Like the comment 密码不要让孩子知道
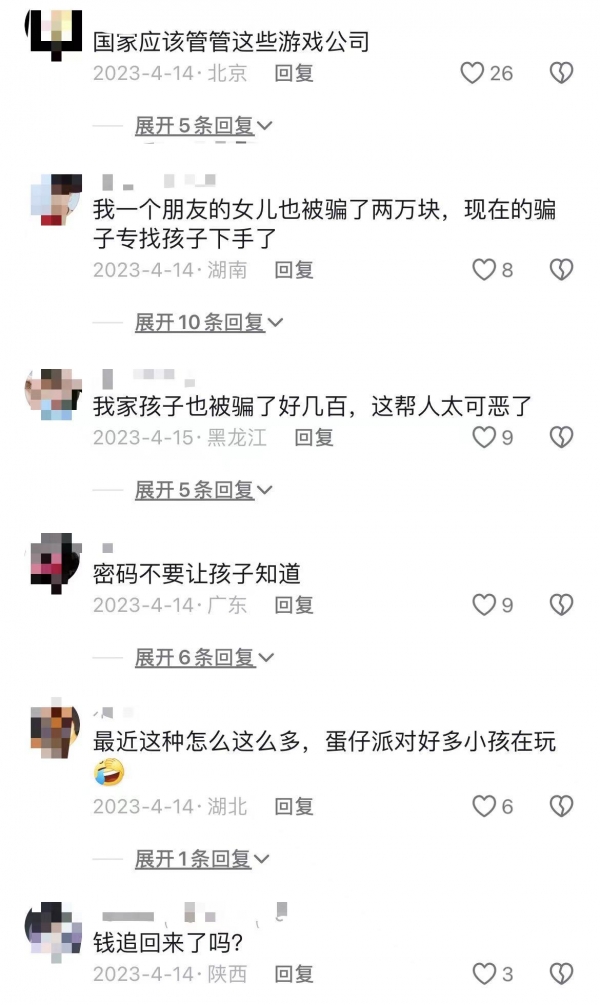 click(484, 605)
